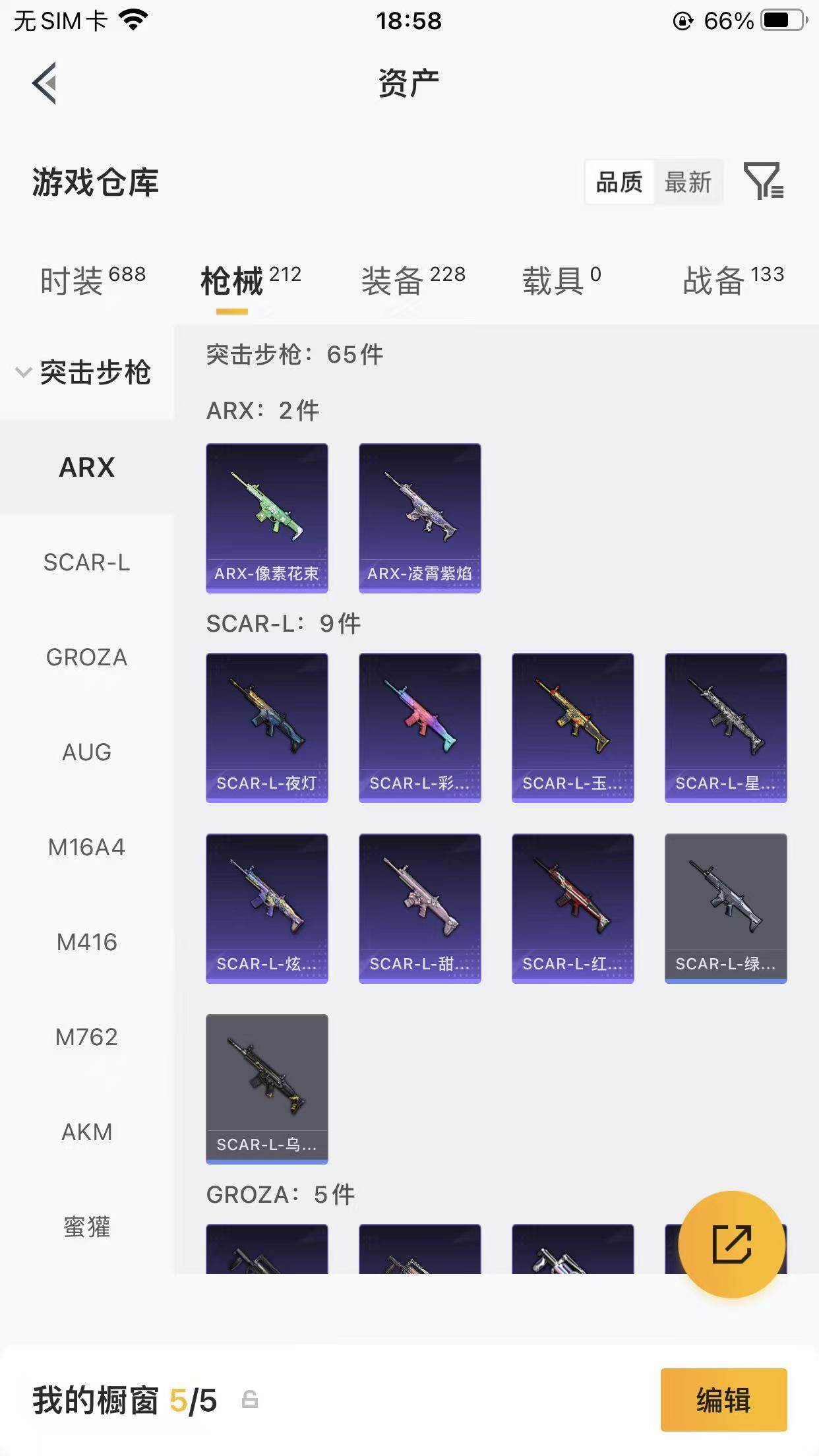Select GROZA in the weapon sidebar

pos(86,657)
